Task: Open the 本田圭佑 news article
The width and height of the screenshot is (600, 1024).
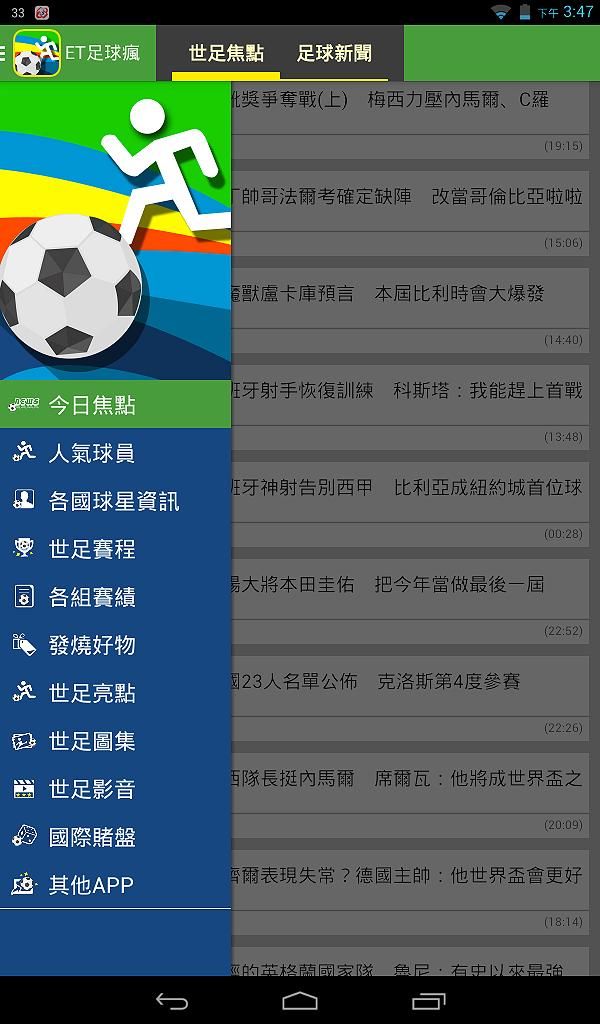Action: 410,585
